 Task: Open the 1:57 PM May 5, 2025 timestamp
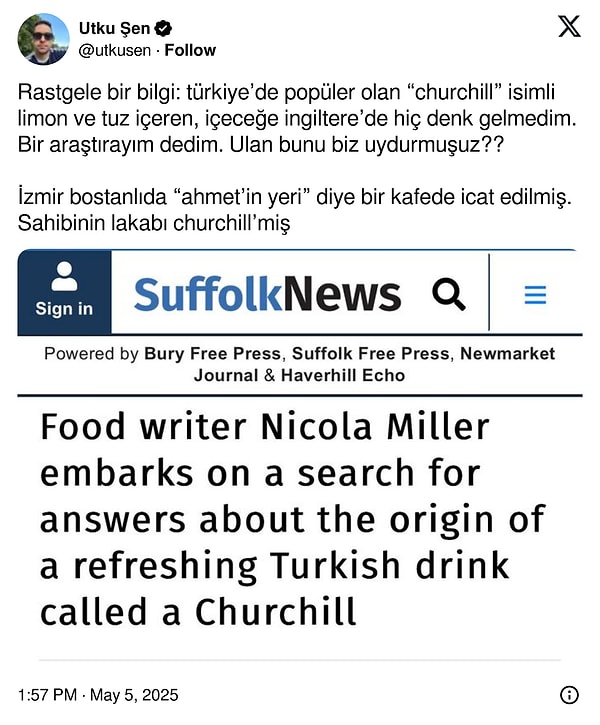(98, 694)
